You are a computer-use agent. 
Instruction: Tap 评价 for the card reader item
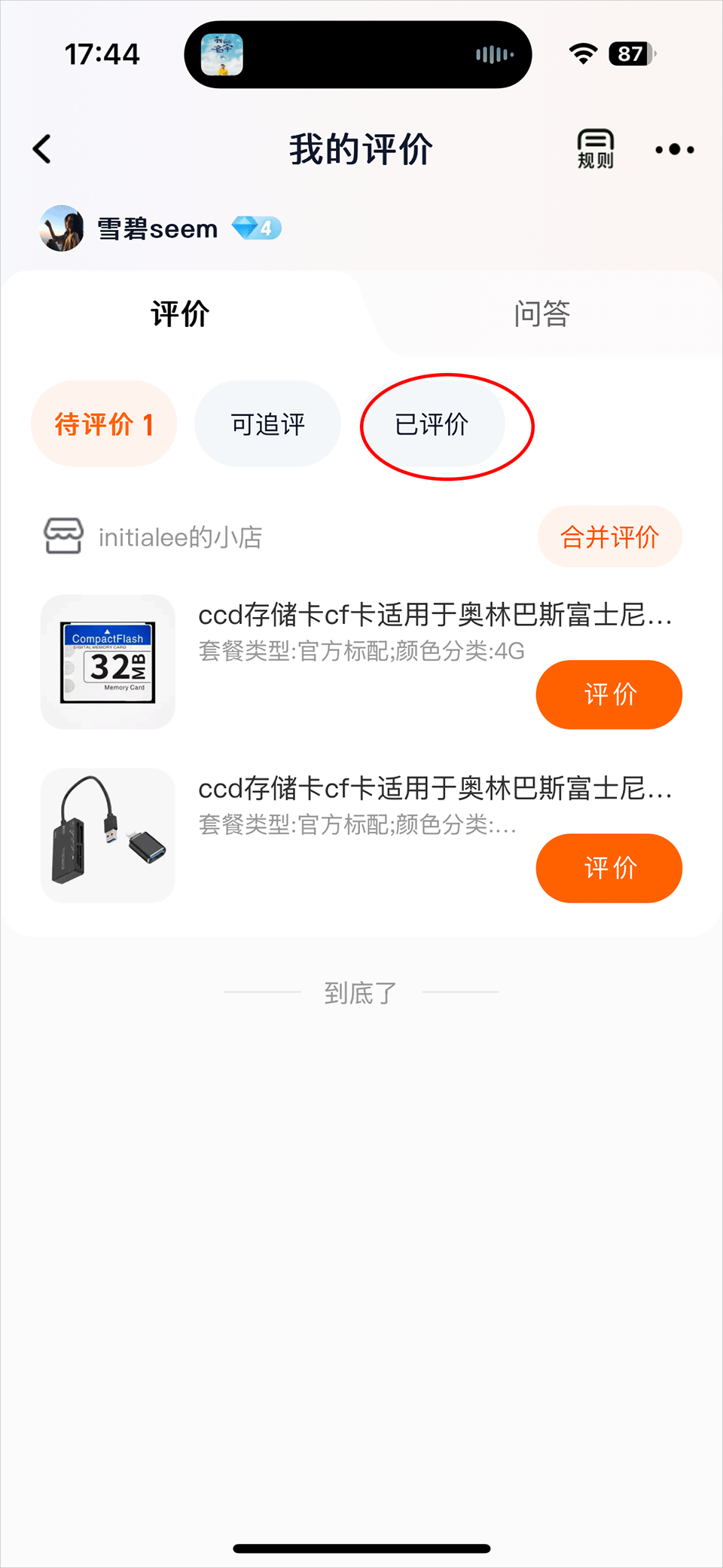pos(609,867)
